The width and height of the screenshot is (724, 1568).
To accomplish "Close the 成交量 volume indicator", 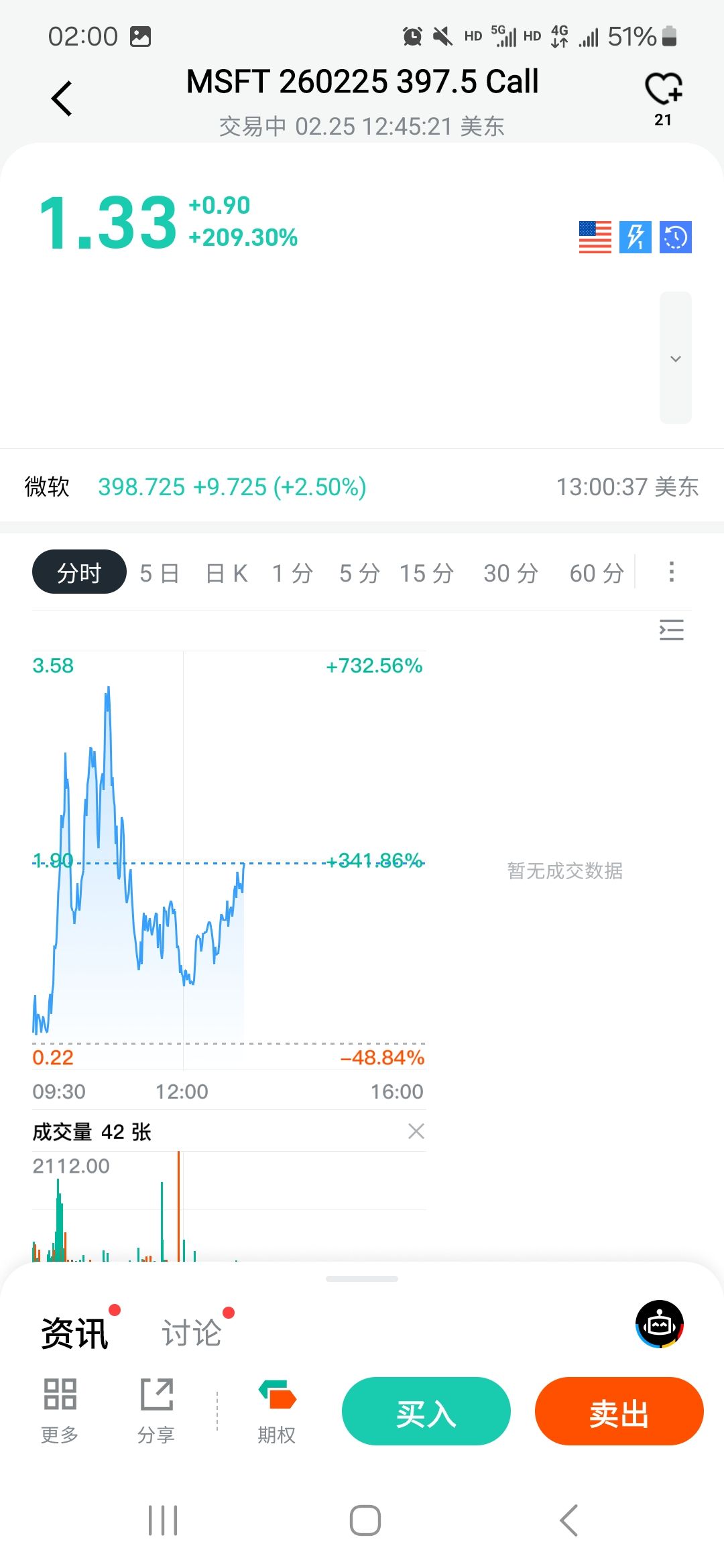I will (x=416, y=1132).
